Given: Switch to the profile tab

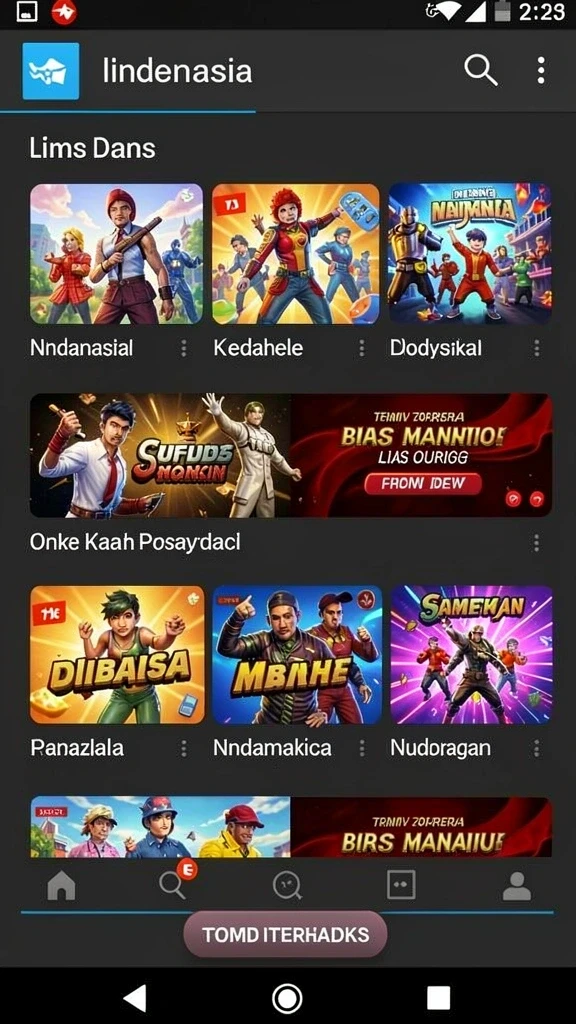Looking at the screenshot, I should pyautogui.click(x=517, y=886).
